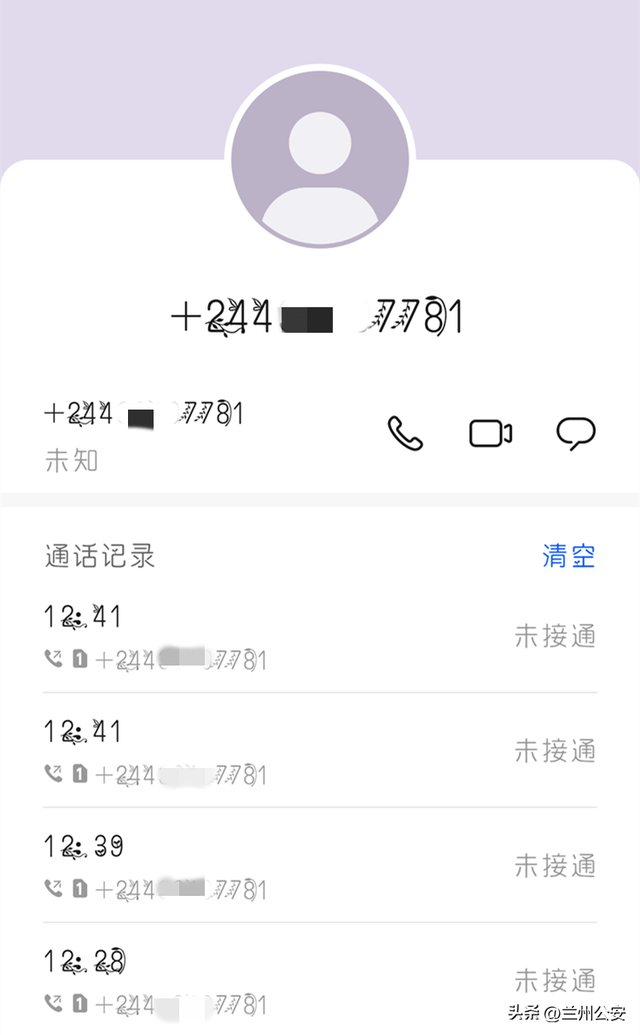The width and height of the screenshot is (640, 1035).
Task: Open the 12:39 missed call record
Action: click(x=320, y=865)
